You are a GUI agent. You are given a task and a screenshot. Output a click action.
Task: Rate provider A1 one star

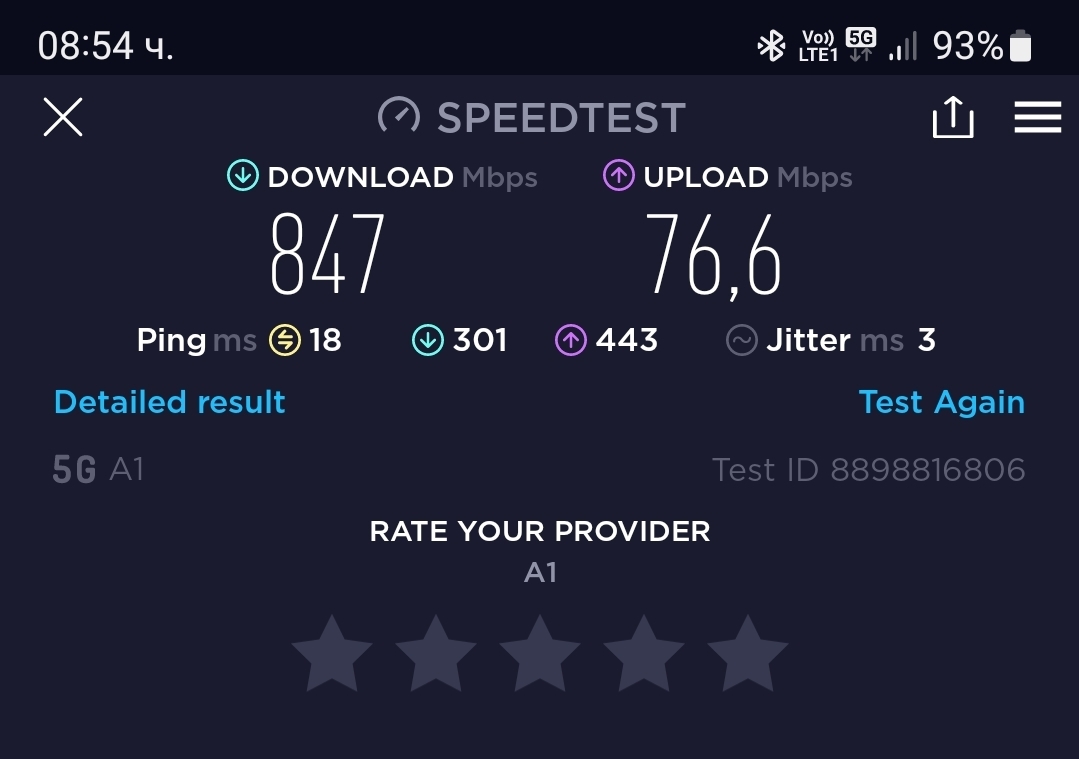coord(332,653)
